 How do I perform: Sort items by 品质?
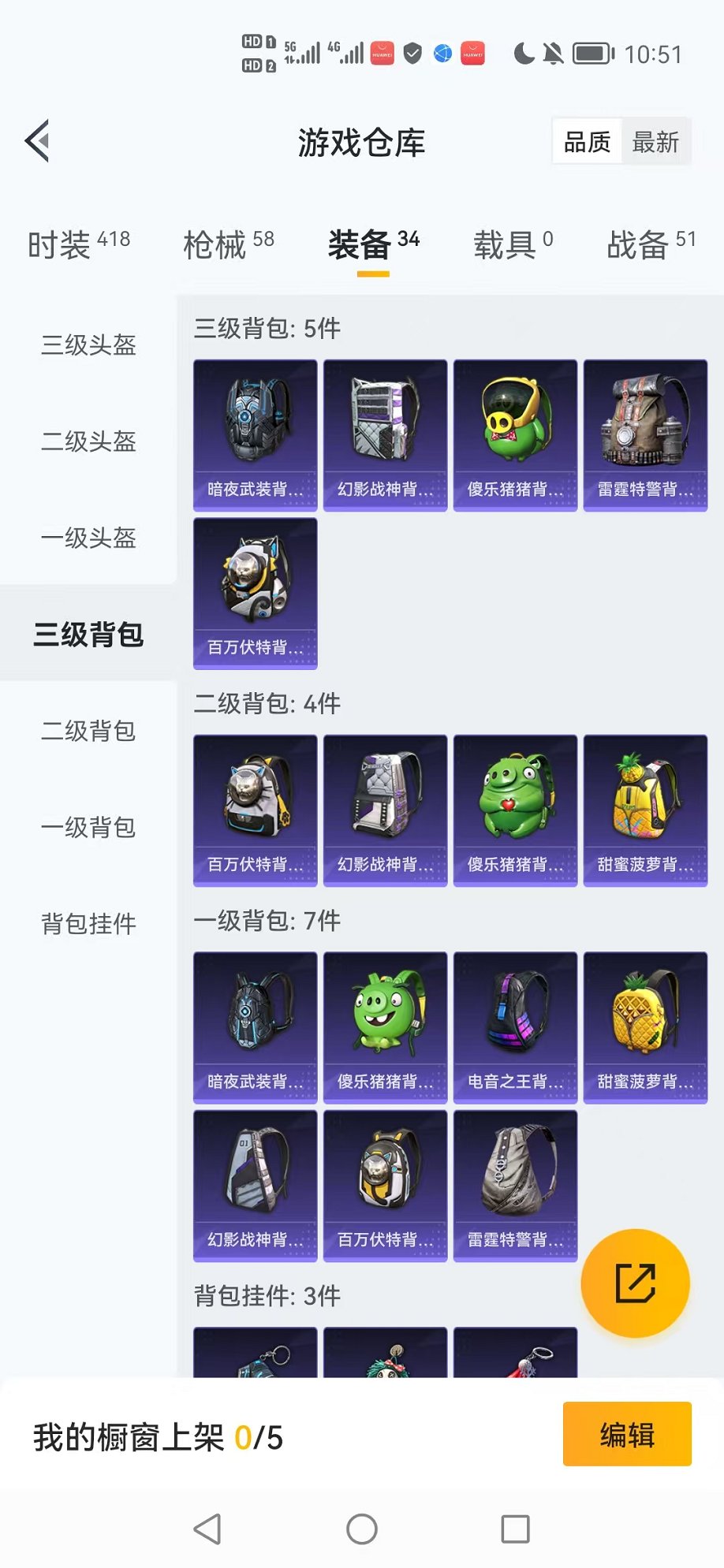pos(588,143)
